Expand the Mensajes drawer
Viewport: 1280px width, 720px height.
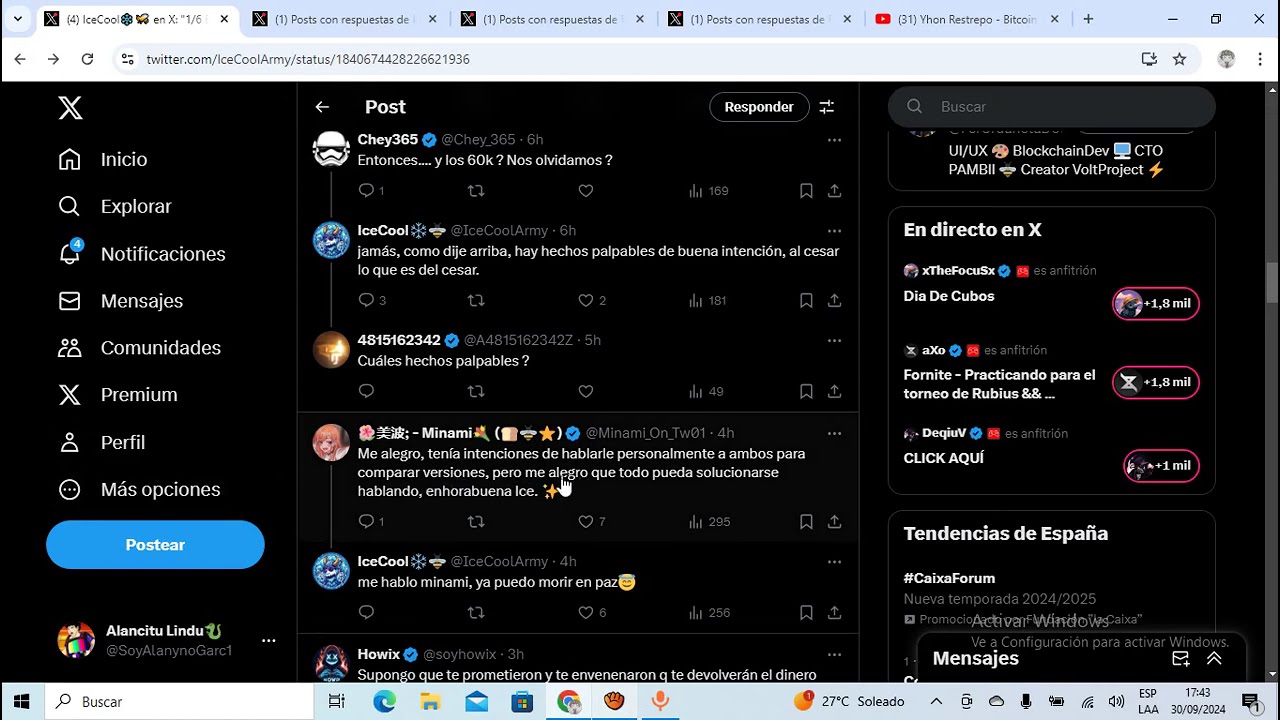click(1214, 658)
